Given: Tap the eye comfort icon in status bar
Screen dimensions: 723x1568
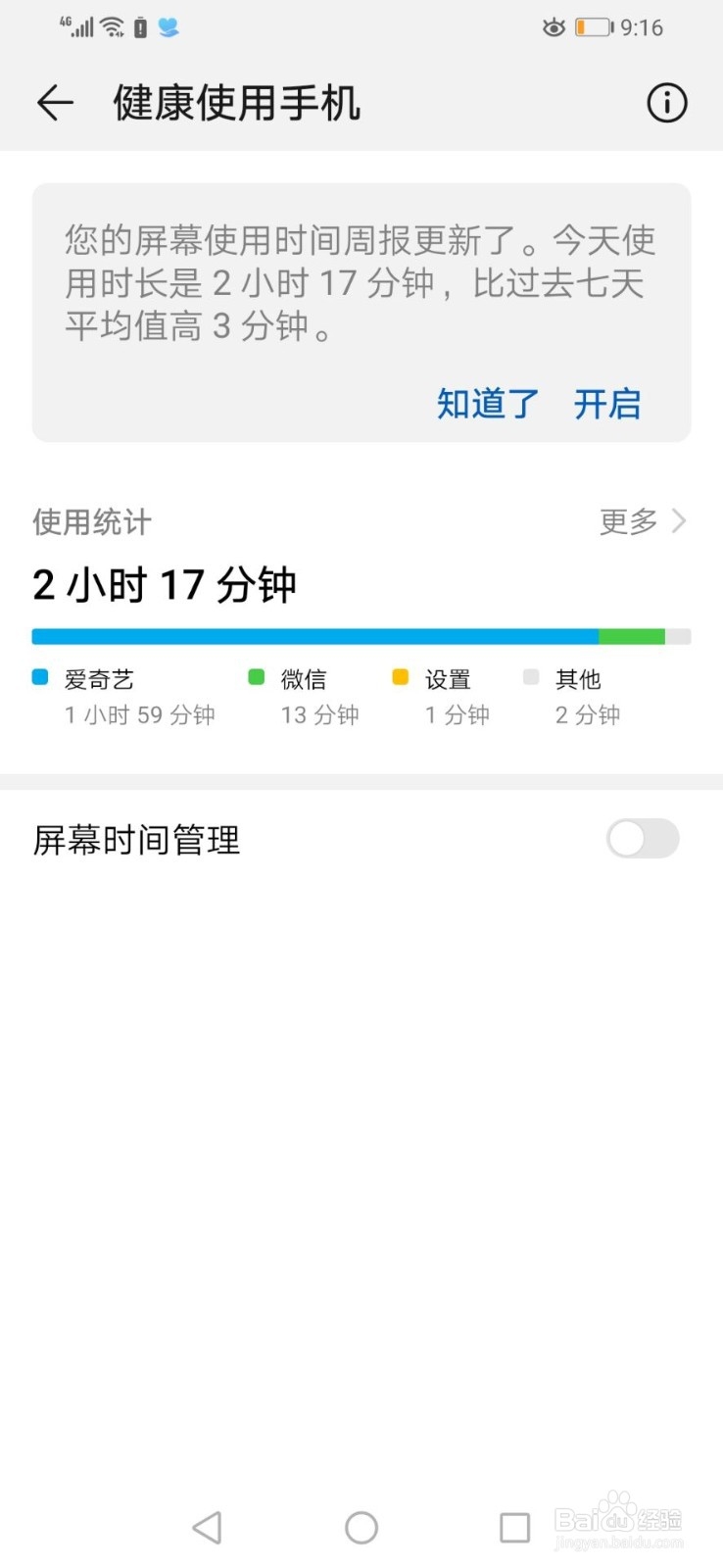Looking at the screenshot, I should point(554,27).
